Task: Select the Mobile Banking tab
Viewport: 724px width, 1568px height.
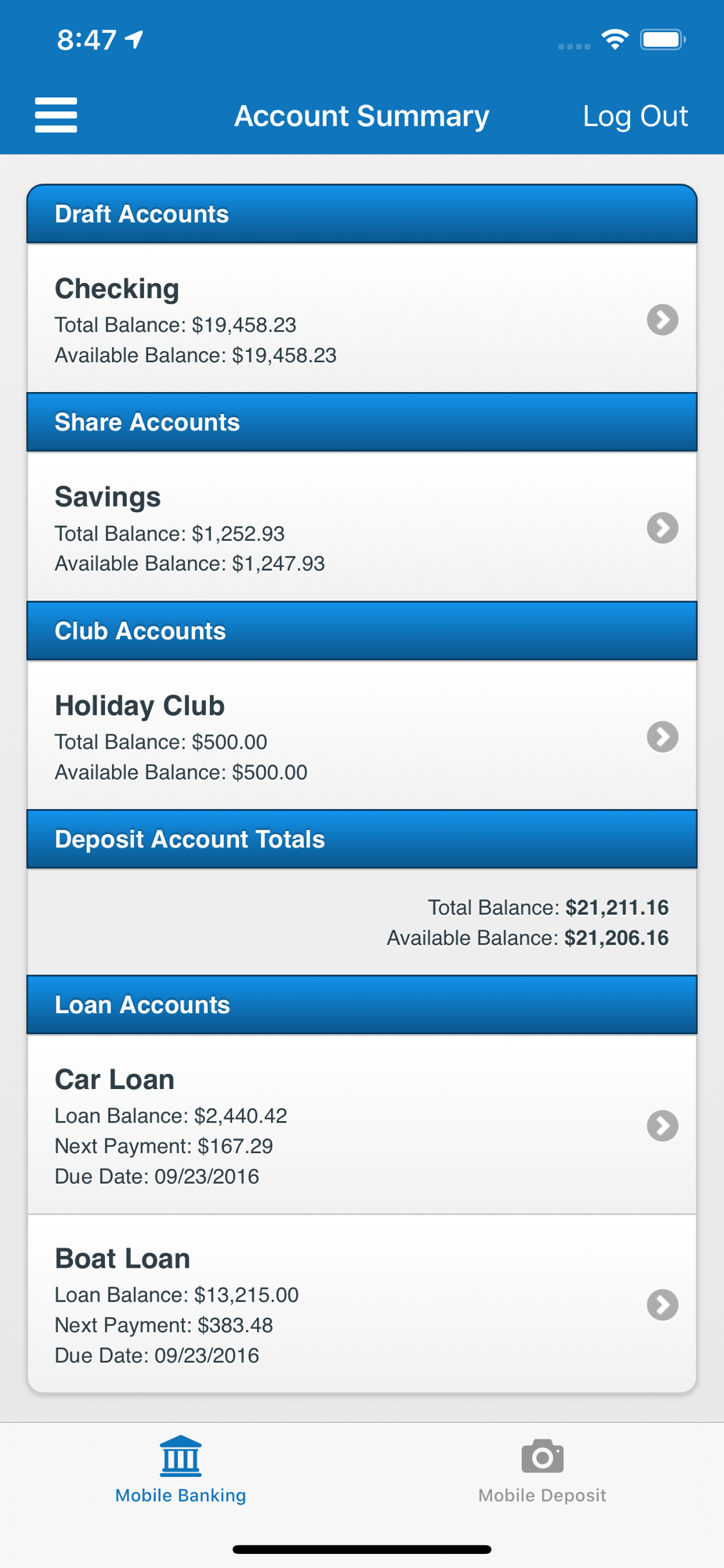Action: pos(181,1471)
